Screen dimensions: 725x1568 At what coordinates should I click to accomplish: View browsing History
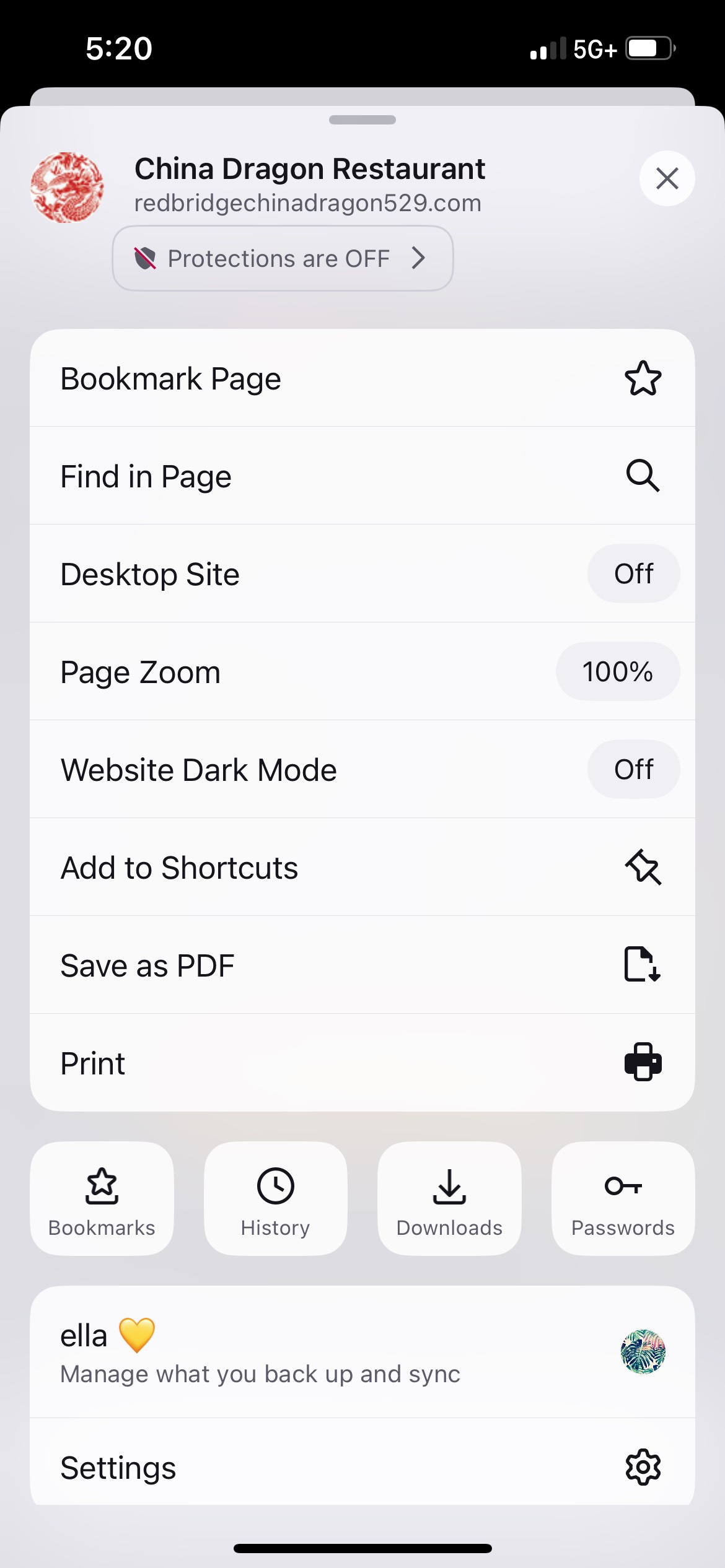coord(276,1199)
